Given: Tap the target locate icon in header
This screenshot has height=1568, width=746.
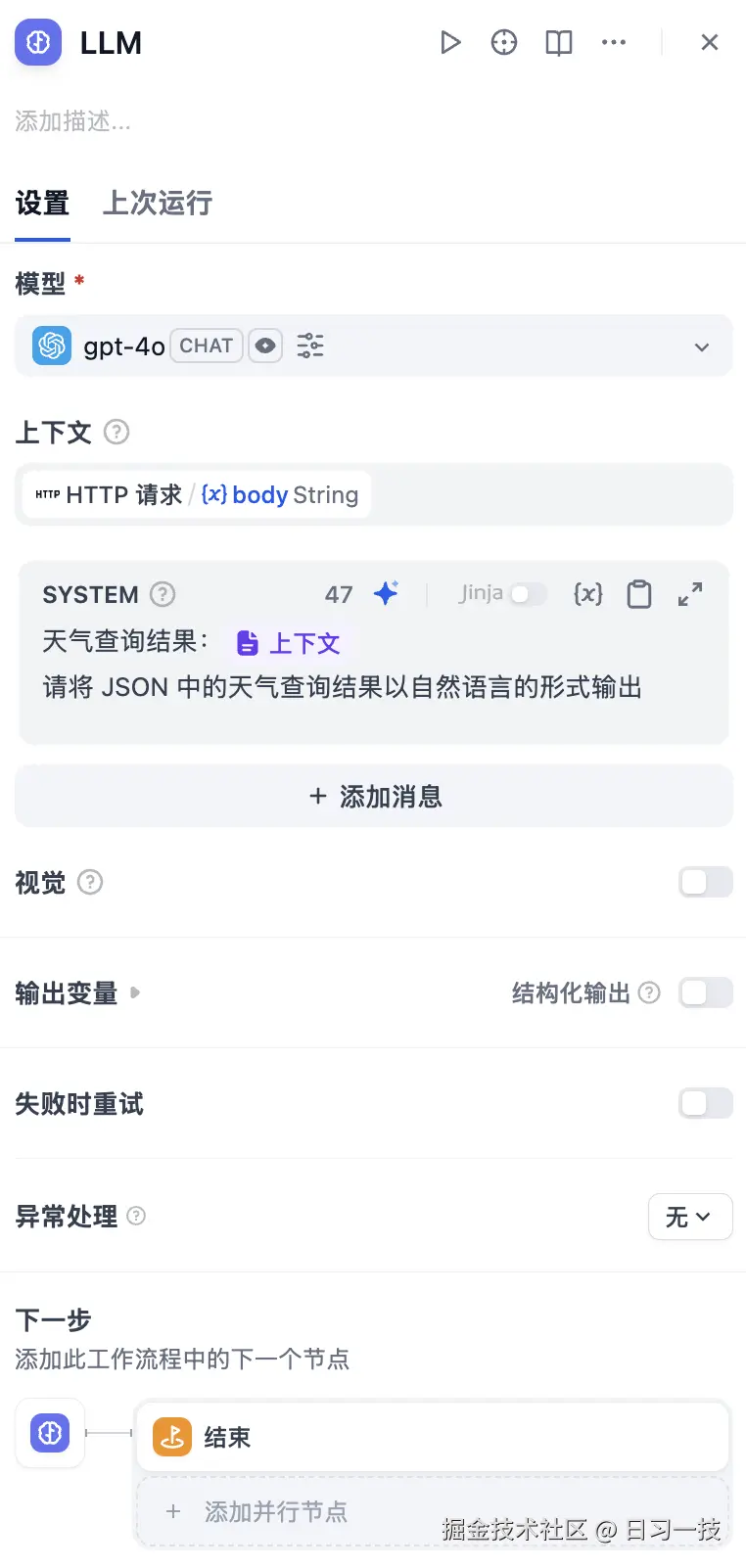Looking at the screenshot, I should [504, 42].
